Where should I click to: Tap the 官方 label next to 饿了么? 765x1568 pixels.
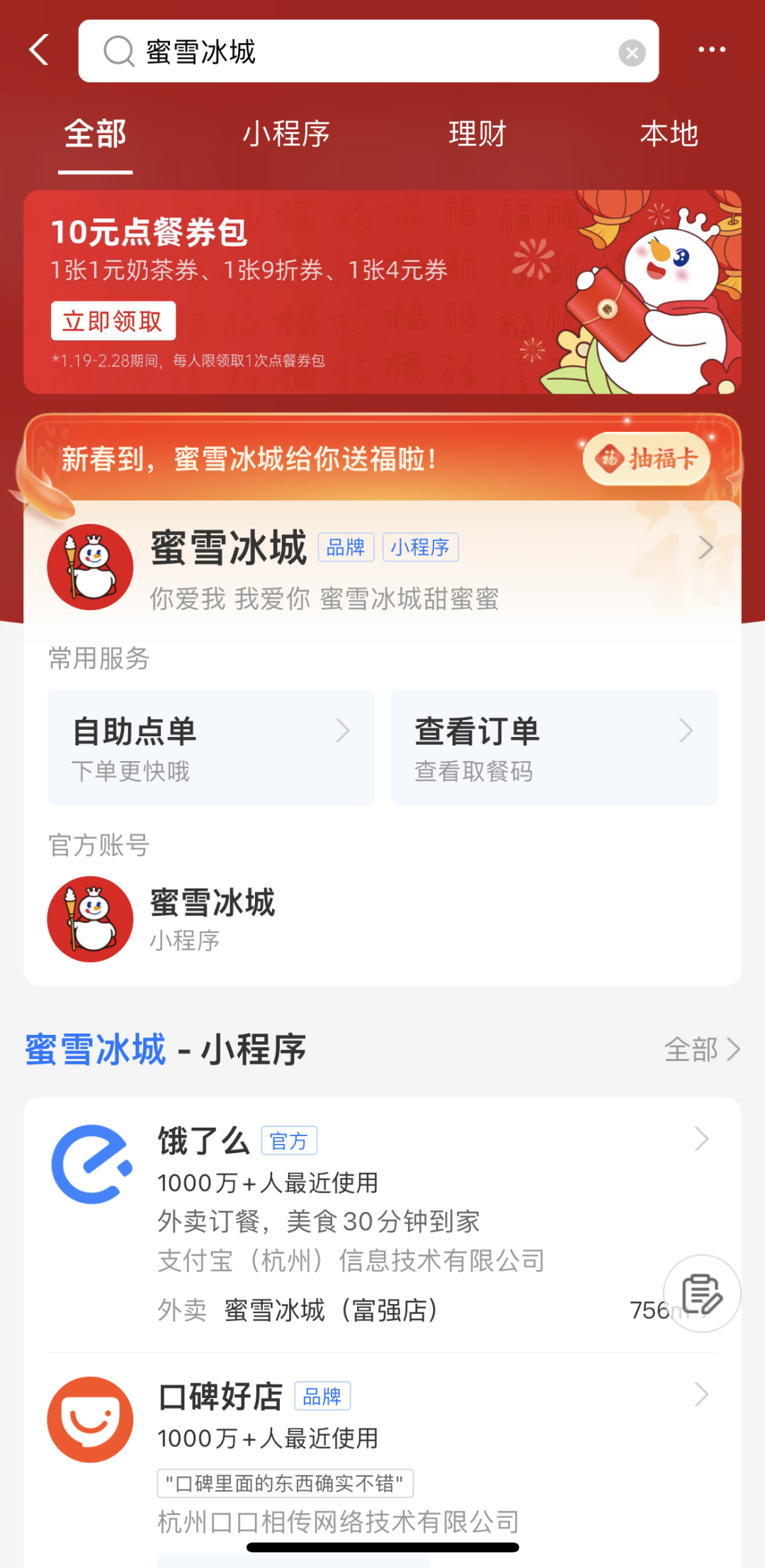pyautogui.click(x=289, y=1140)
